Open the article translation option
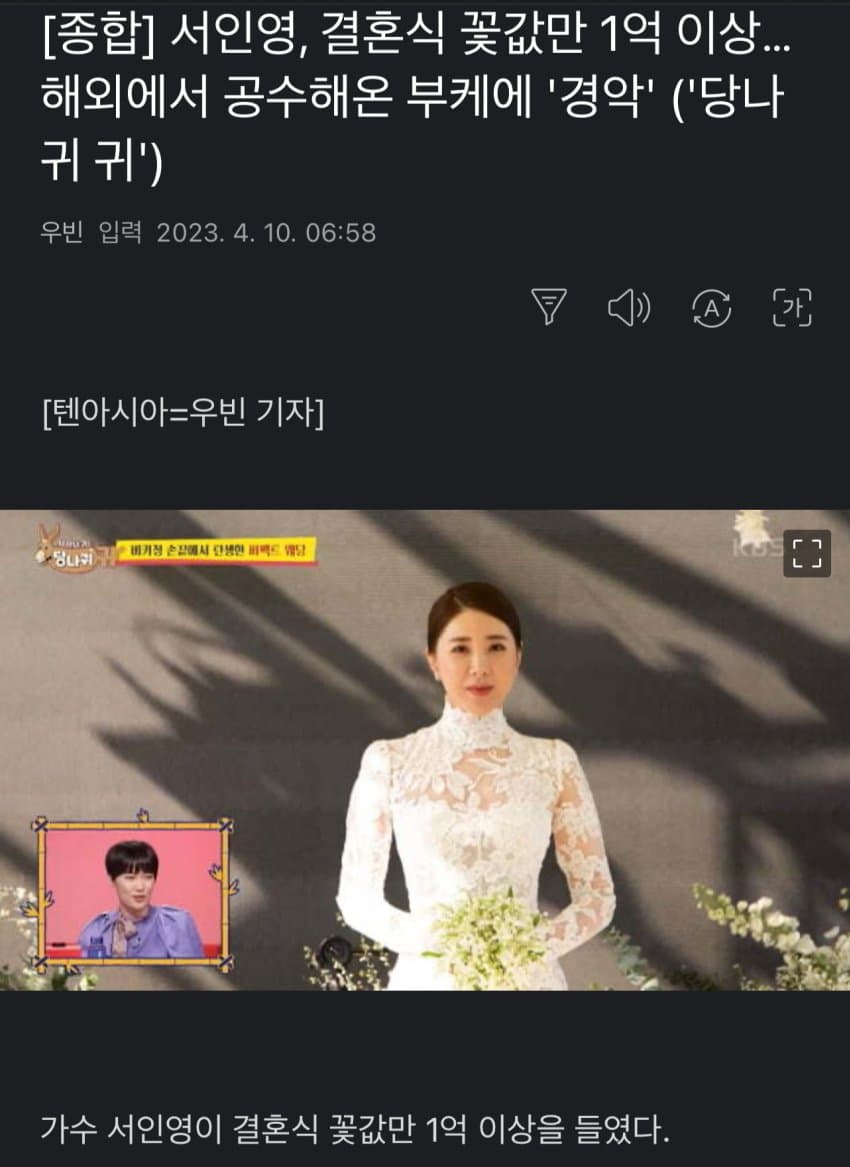Image resolution: width=850 pixels, height=1167 pixels. click(x=712, y=309)
